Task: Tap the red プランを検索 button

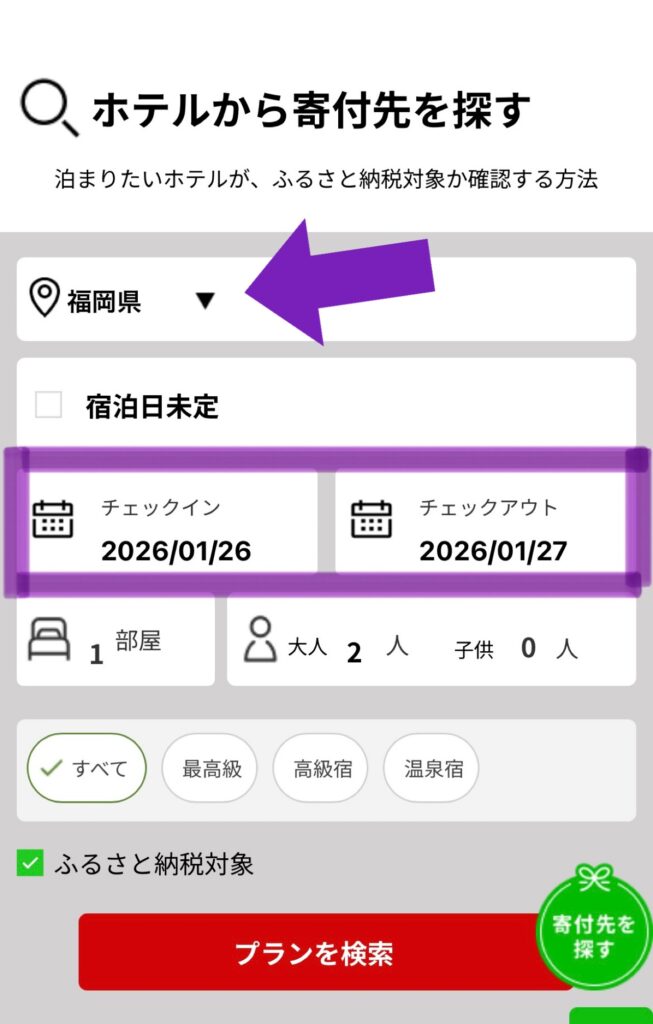Action: click(314, 952)
